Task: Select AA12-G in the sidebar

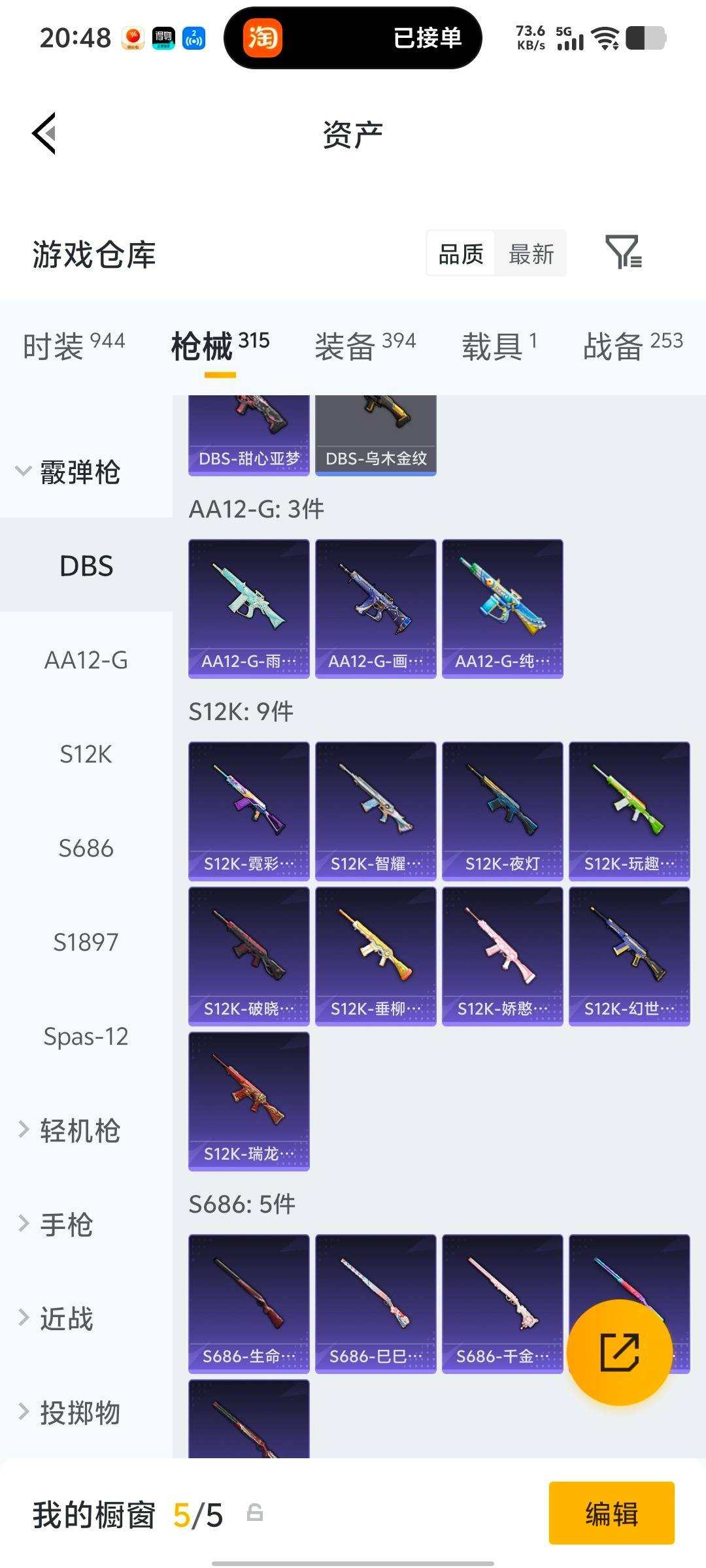Action: coord(86,660)
